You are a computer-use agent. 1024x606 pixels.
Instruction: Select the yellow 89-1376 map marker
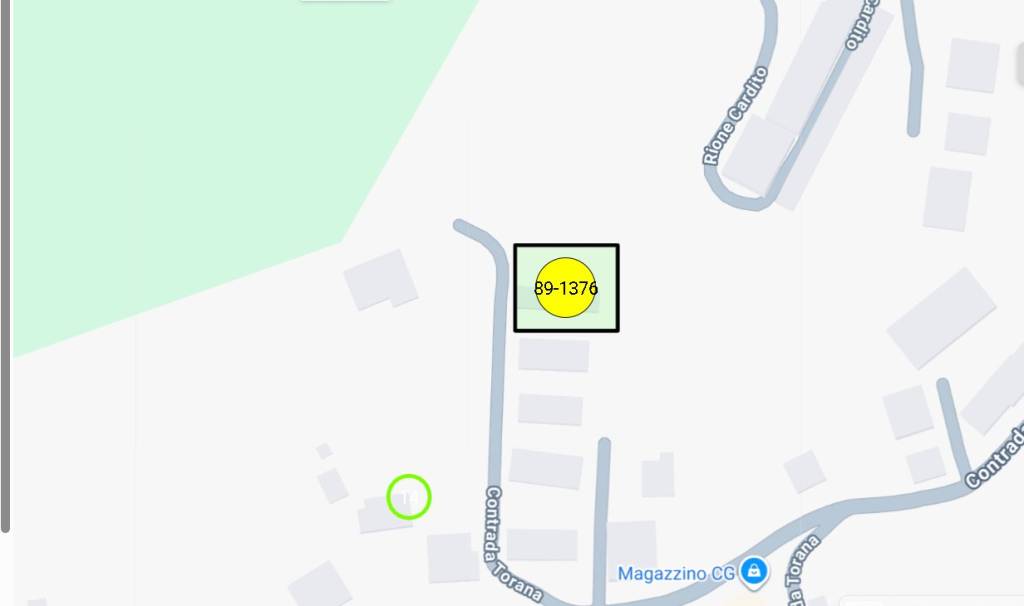(566, 288)
